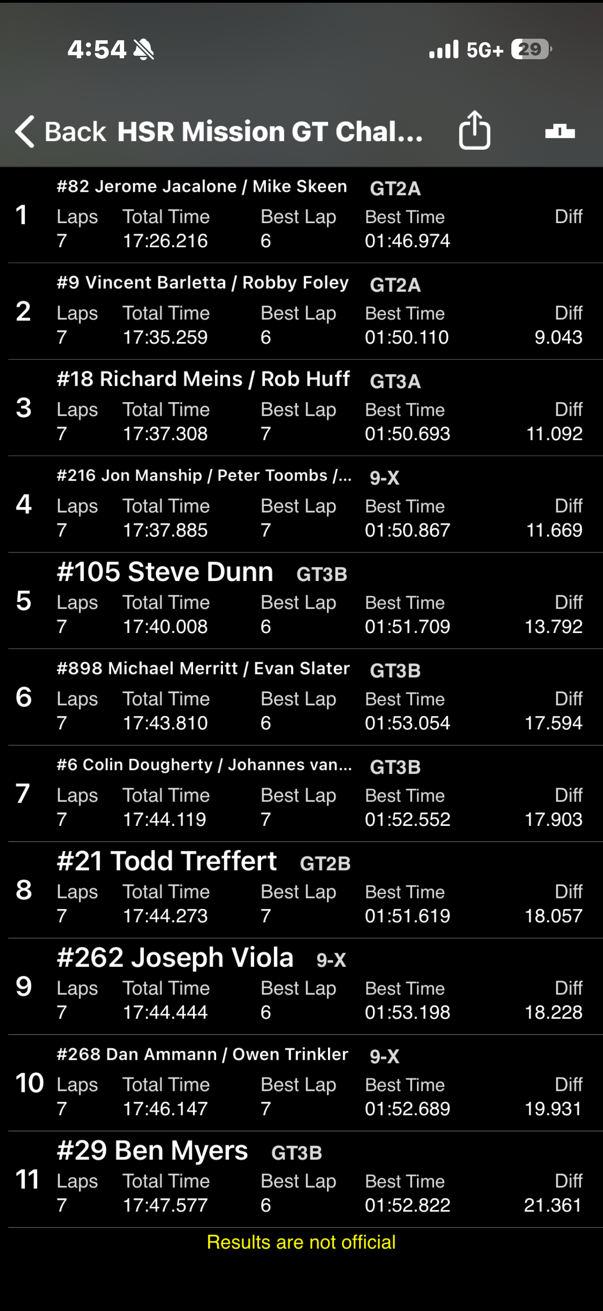603x1311 pixels.
Task: View the #29 Ben Myers entry
Action: [301, 1179]
